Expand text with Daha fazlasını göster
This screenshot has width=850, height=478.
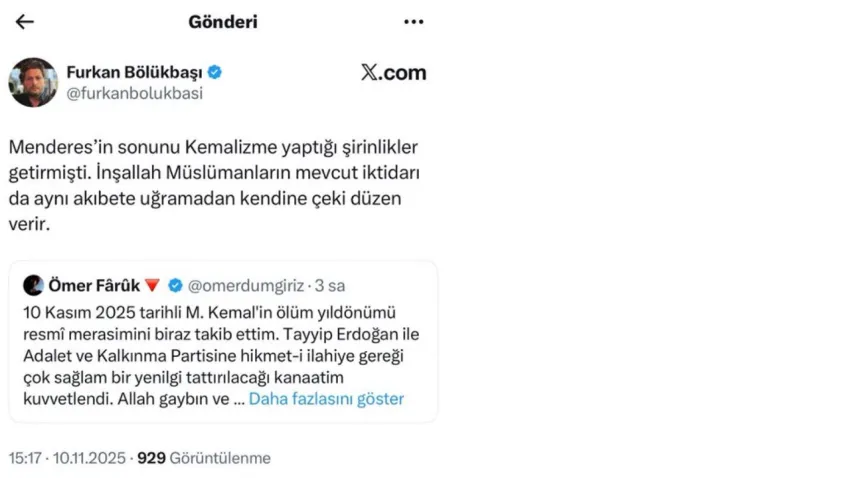326,399
